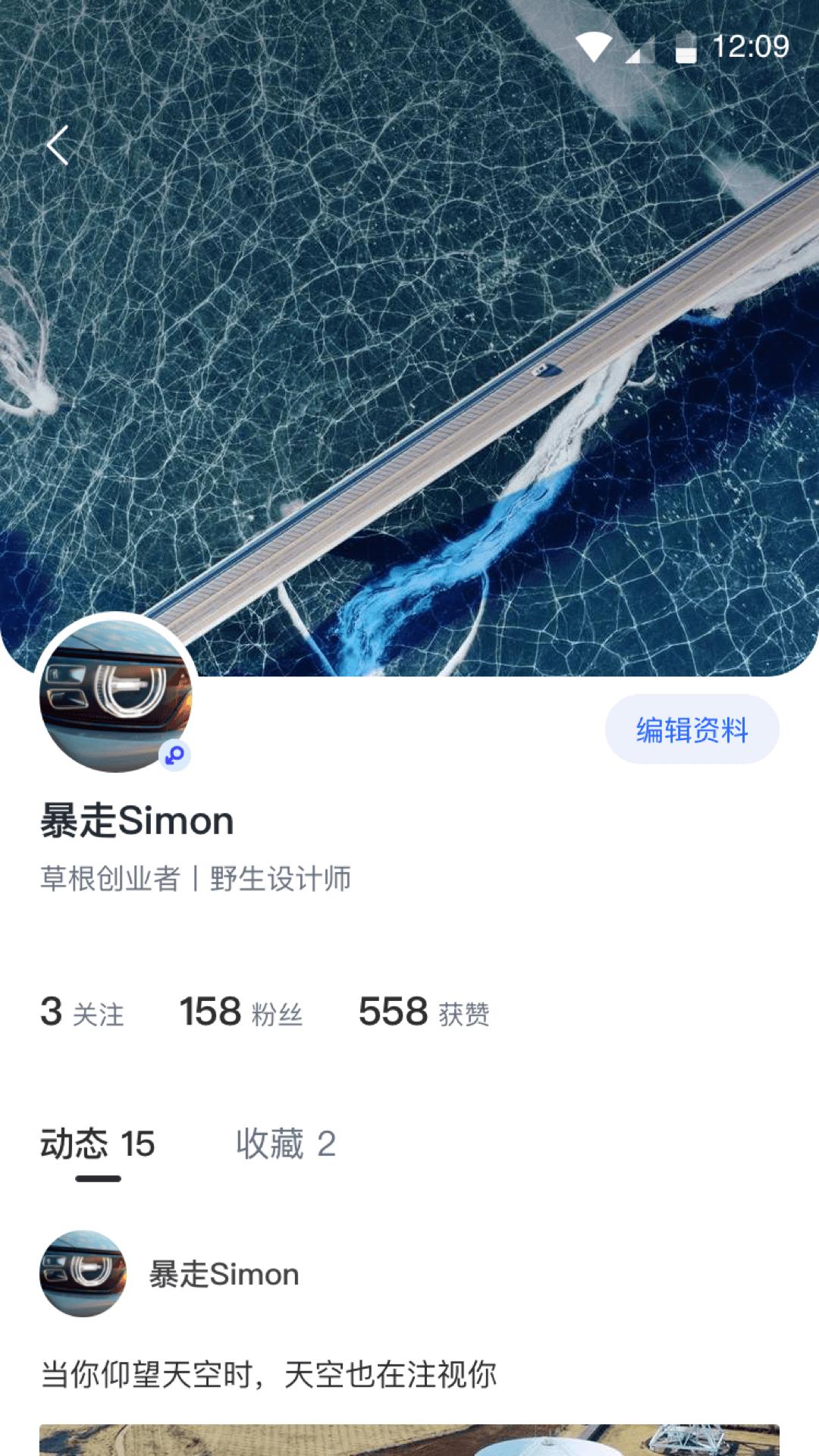The width and height of the screenshot is (819, 1456).
Task: Open the post image thumbnail
Action: tap(409, 1439)
